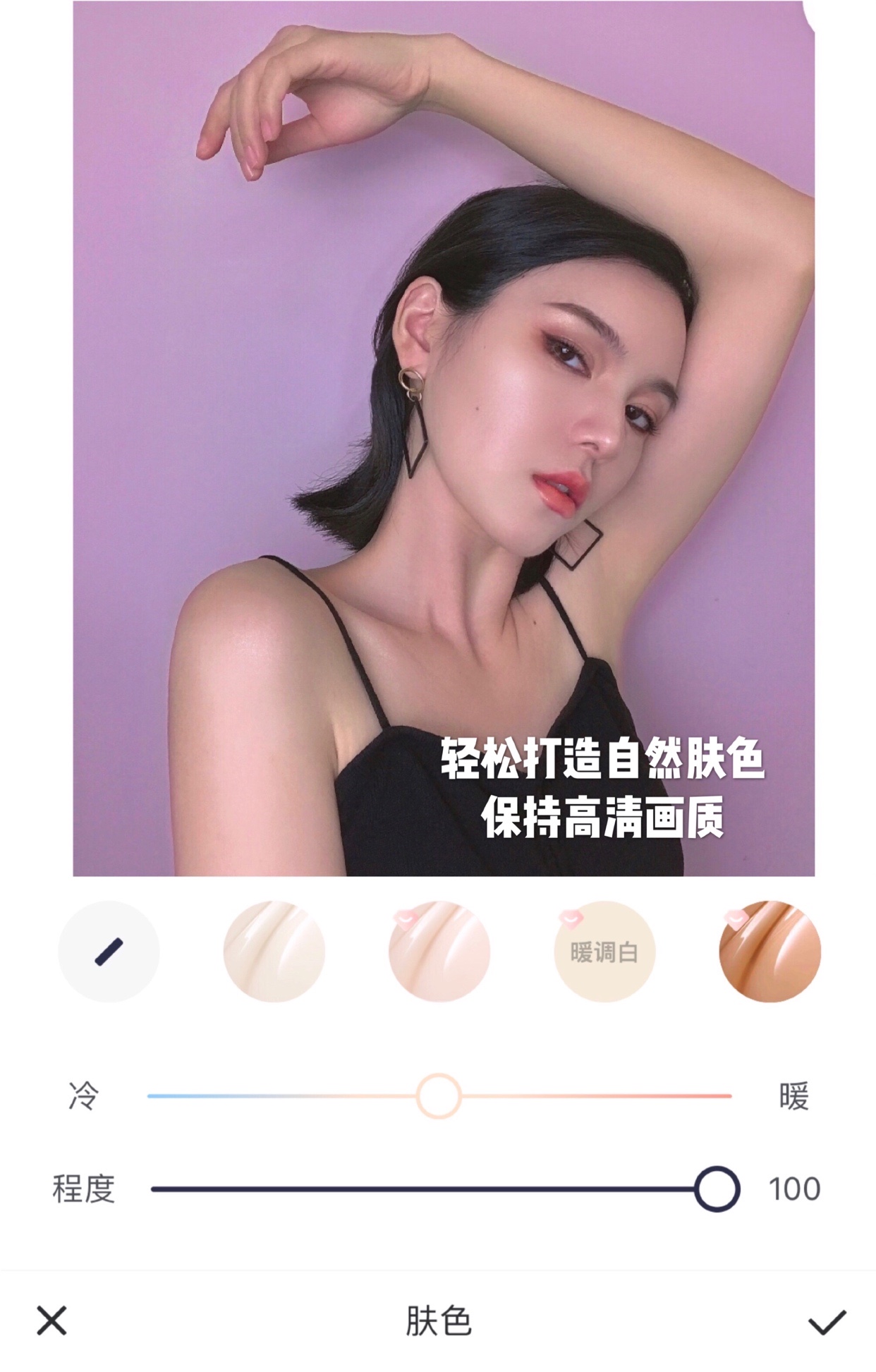Choose the ivory cream skin tone swatch
This screenshot has height=1372, width=876.
[x=274, y=952]
